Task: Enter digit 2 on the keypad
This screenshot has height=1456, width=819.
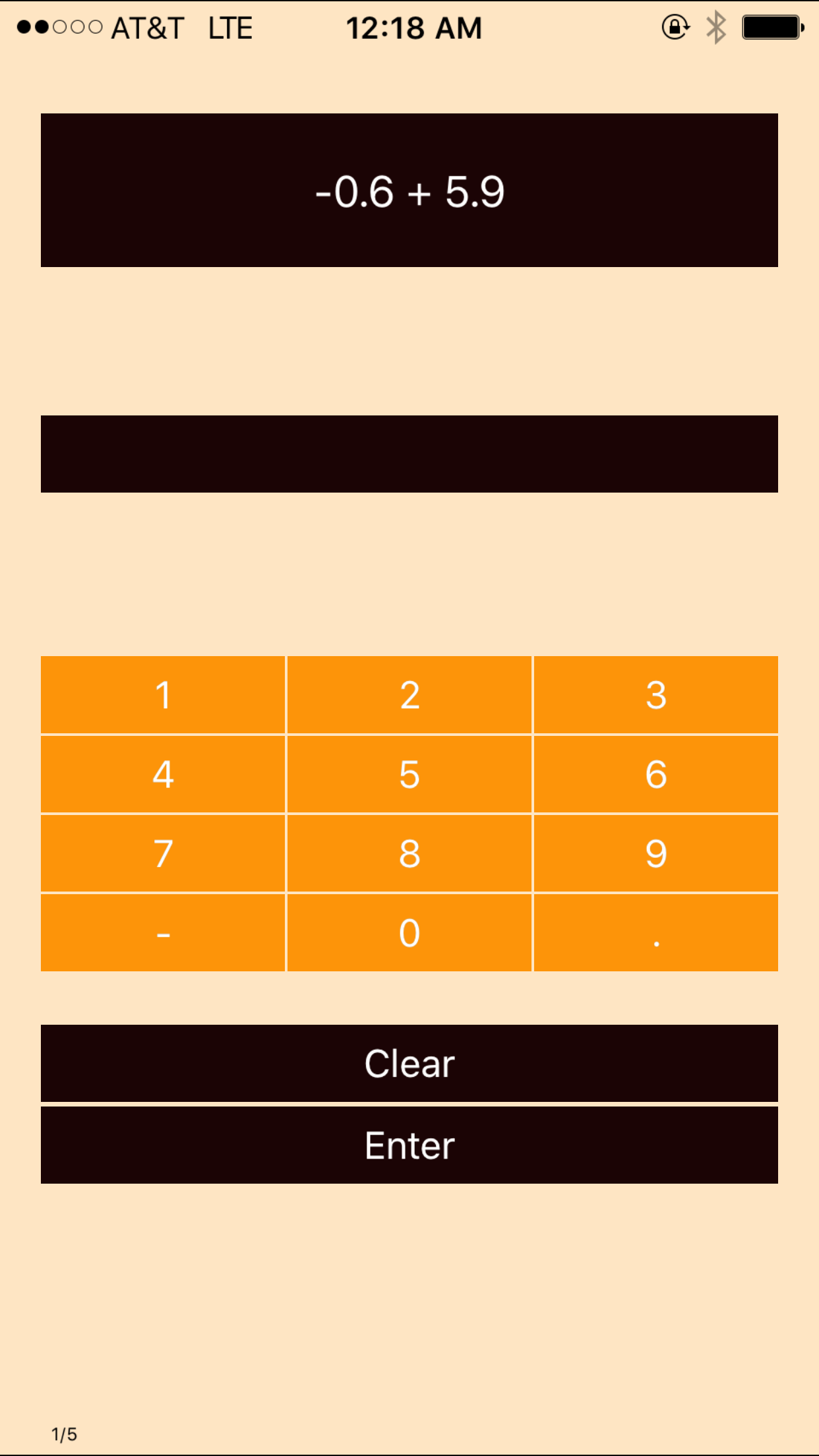Action: tap(409, 695)
